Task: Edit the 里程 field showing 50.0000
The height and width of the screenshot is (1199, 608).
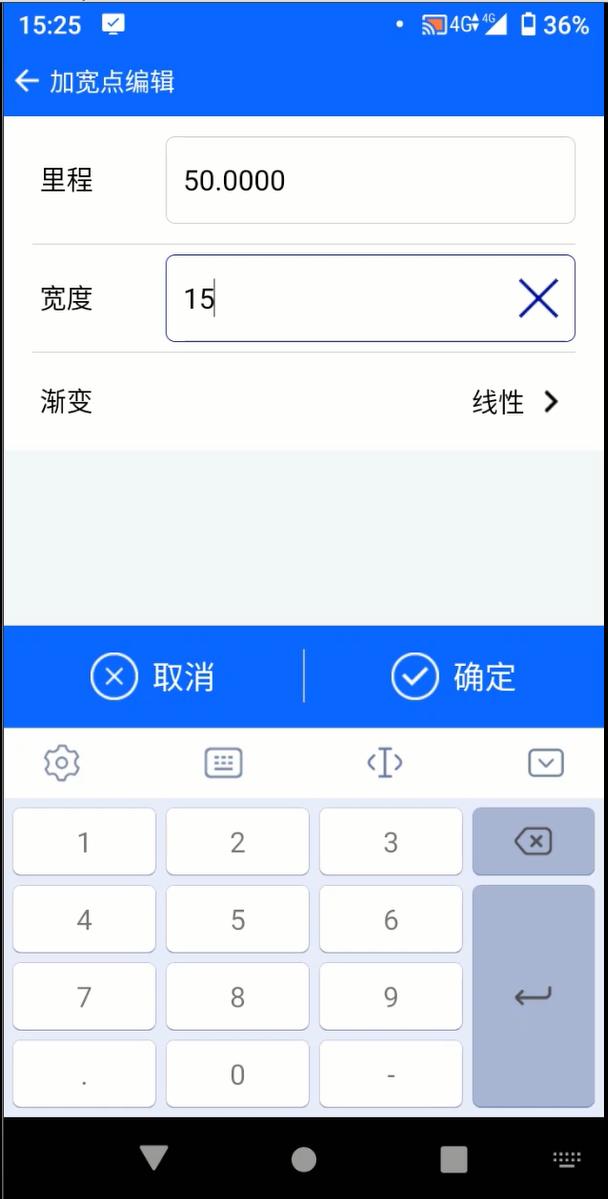Action: point(370,180)
